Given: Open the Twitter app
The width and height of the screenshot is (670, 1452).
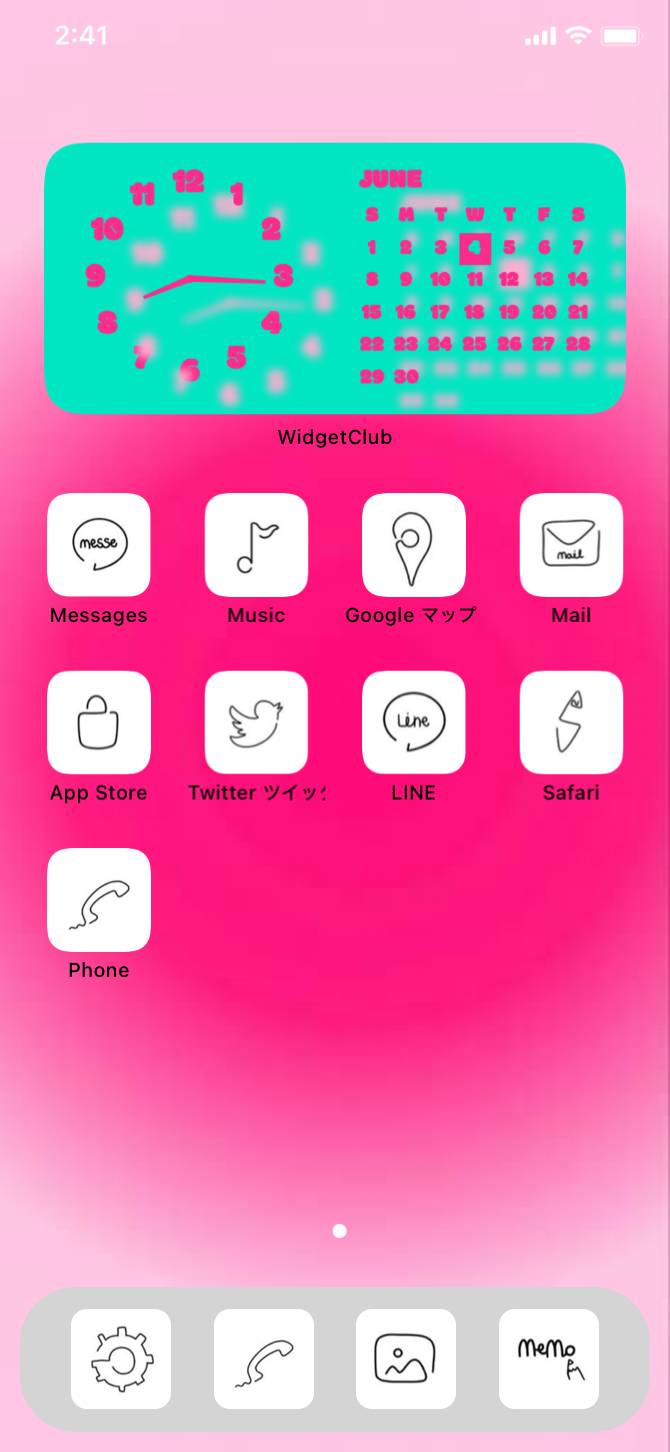Looking at the screenshot, I should [x=256, y=722].
